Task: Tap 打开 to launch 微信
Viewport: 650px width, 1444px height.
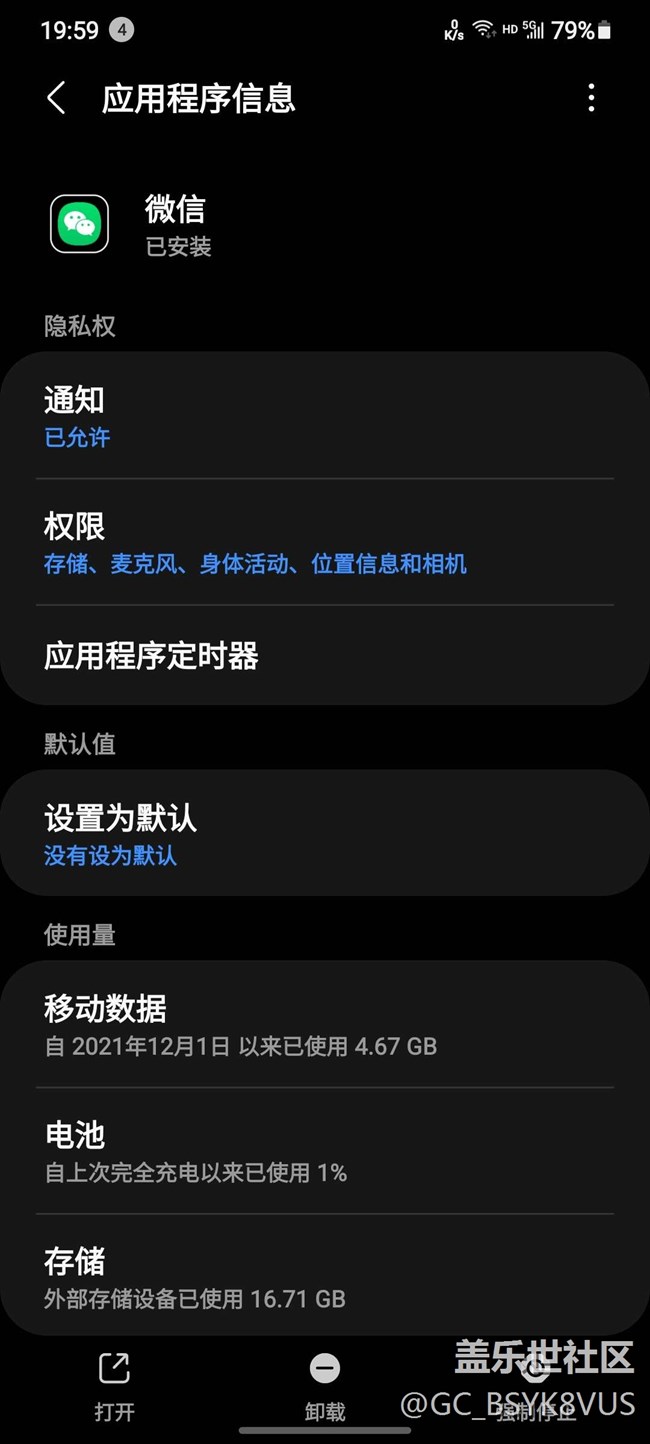Action: [x=114, y=1386]
